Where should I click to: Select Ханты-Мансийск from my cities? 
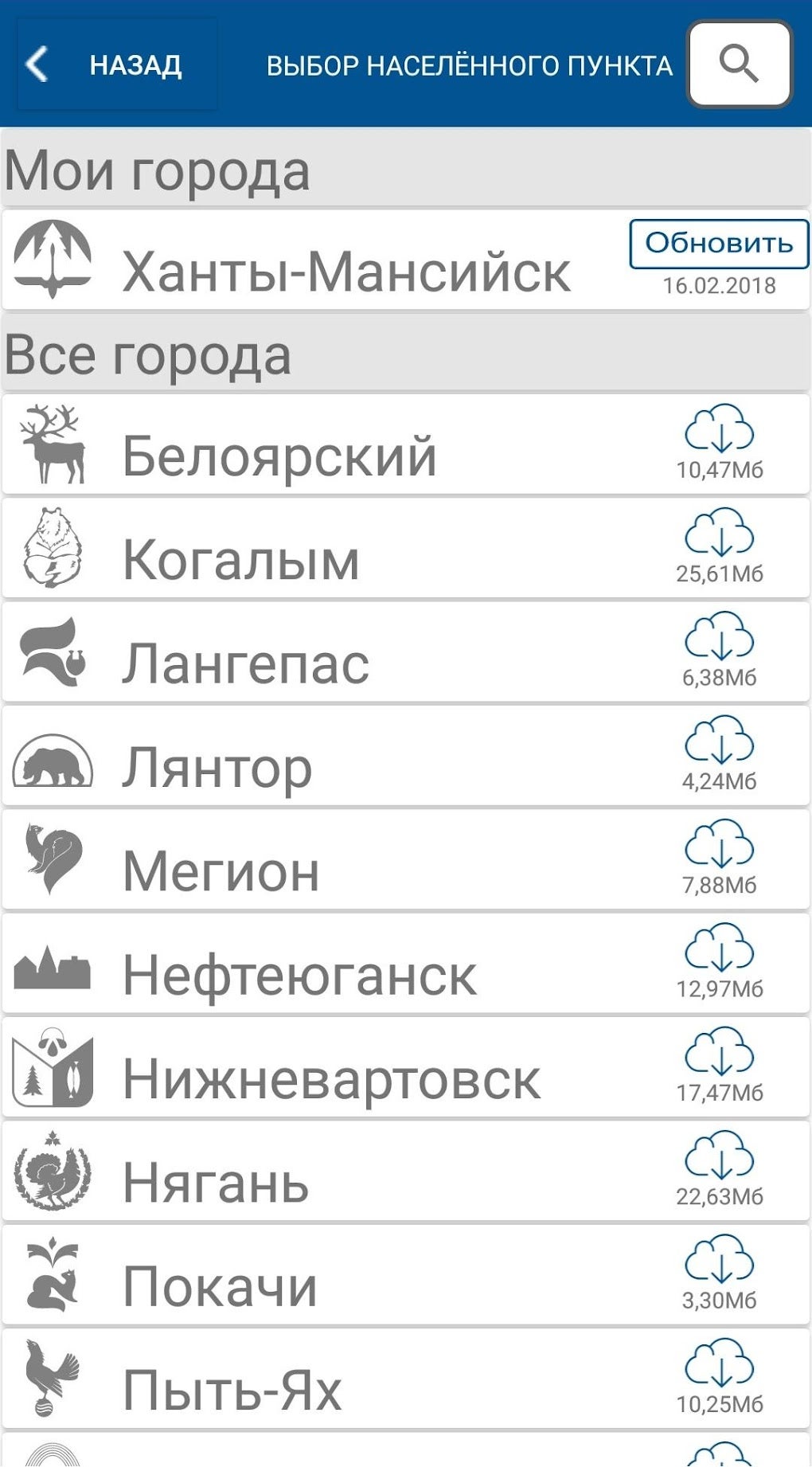tap(406, 260)
